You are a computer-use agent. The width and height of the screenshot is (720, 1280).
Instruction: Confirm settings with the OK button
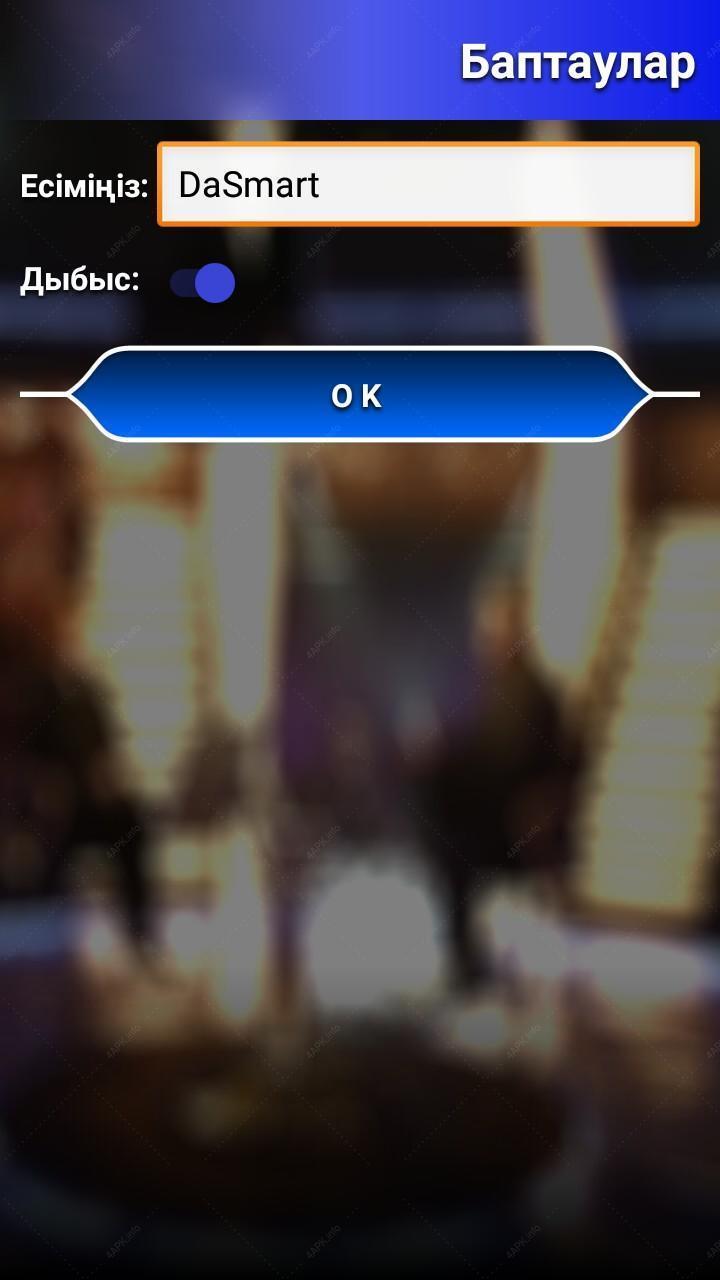pyautogui.click(x=360, y=394)
